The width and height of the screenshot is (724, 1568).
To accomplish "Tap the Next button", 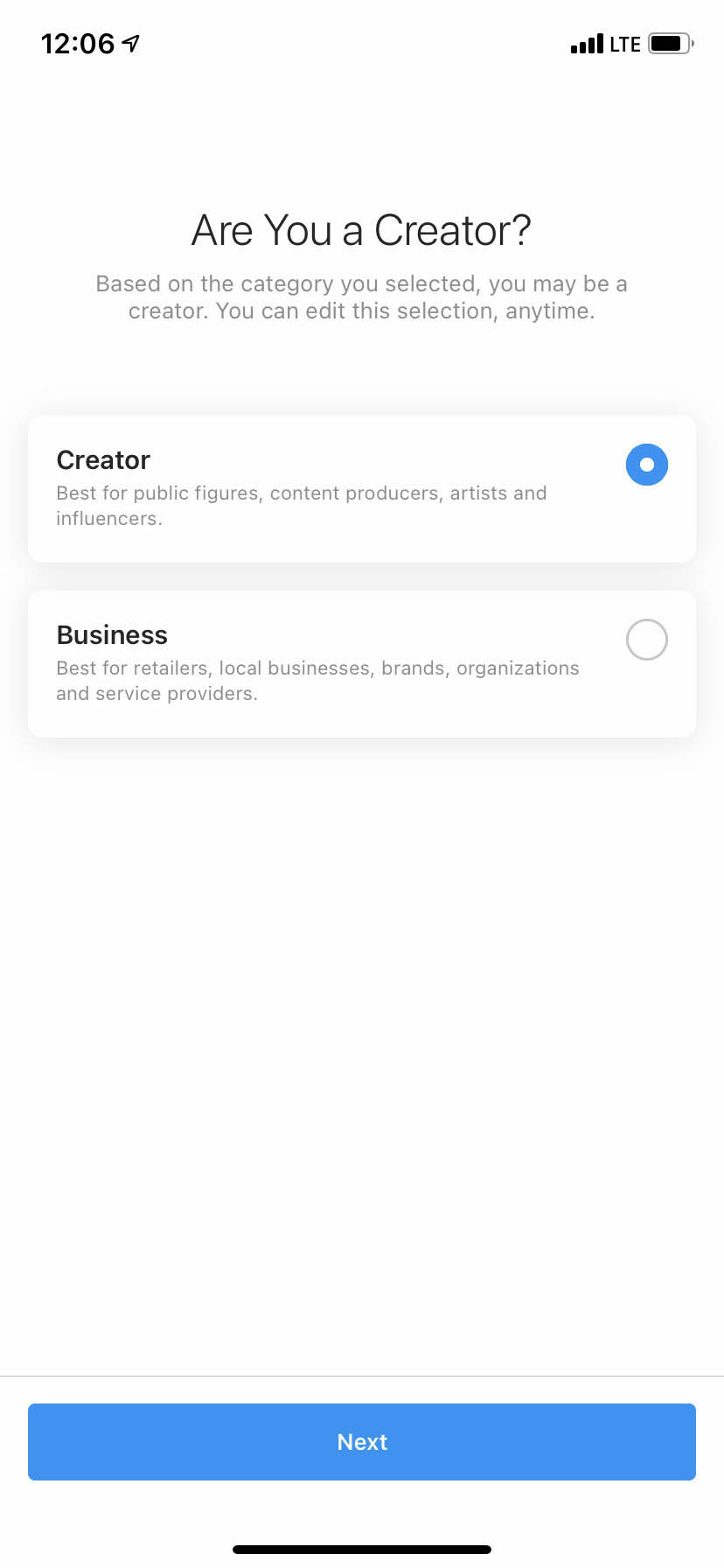I will pos(362,1442).
